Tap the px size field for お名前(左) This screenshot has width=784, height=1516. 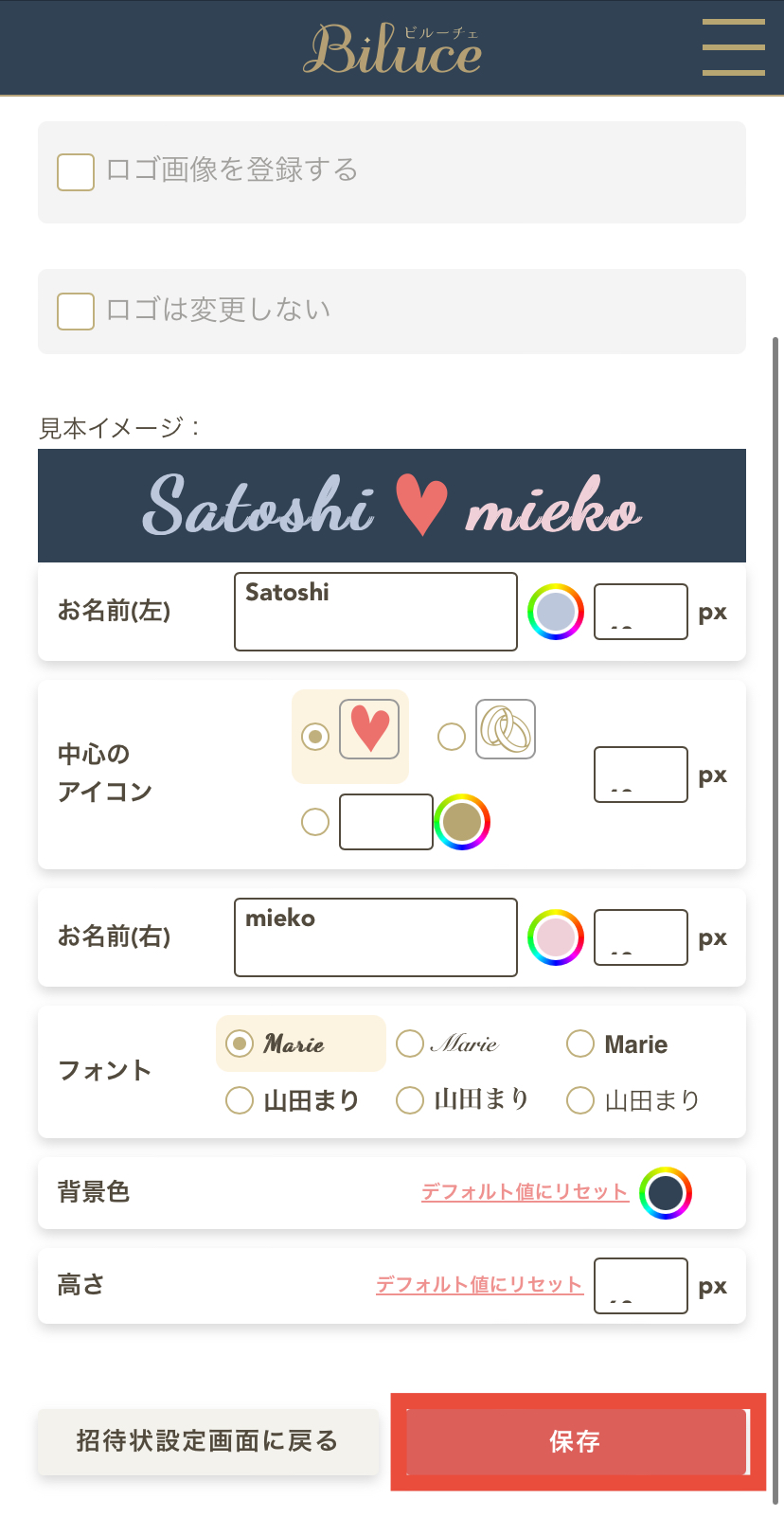pyautogui.click(x=641, y=612)
